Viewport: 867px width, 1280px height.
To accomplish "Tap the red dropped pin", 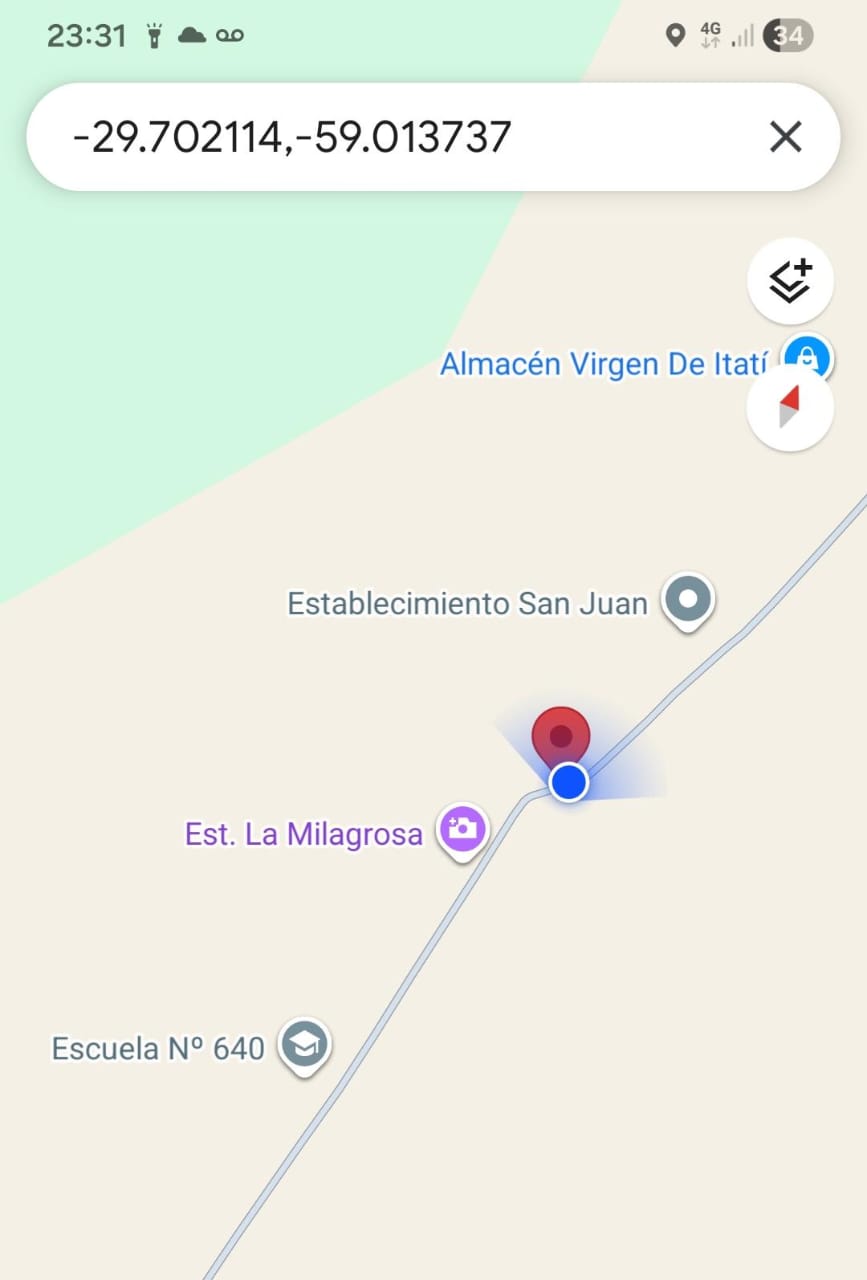I will (561, 735).
